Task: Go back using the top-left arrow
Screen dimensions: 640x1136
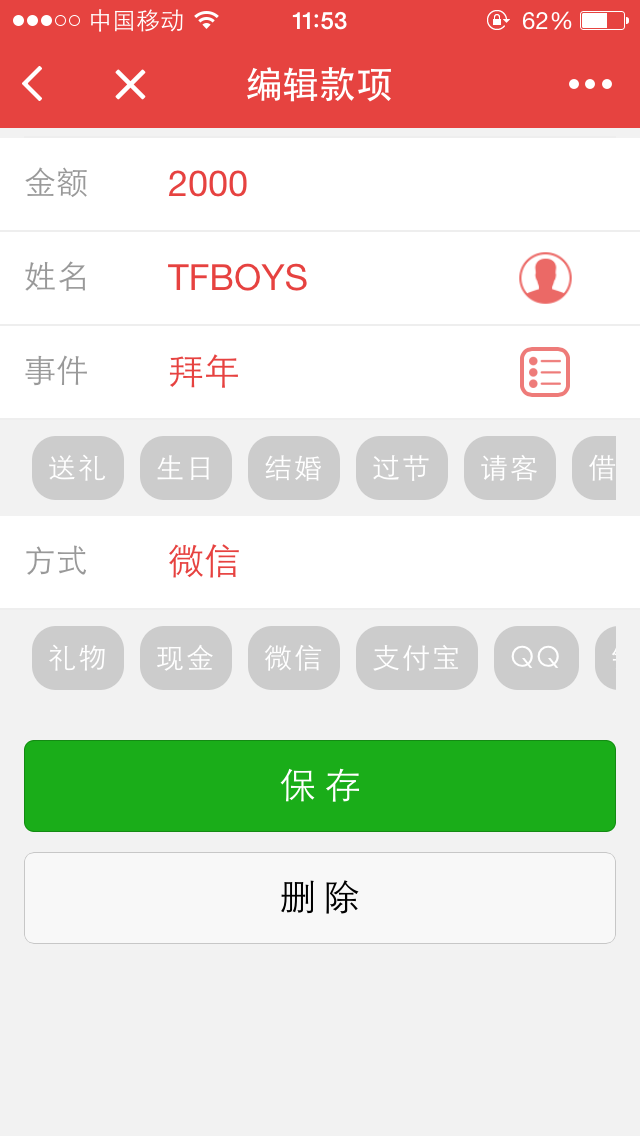Action: (x=33, y=84)
